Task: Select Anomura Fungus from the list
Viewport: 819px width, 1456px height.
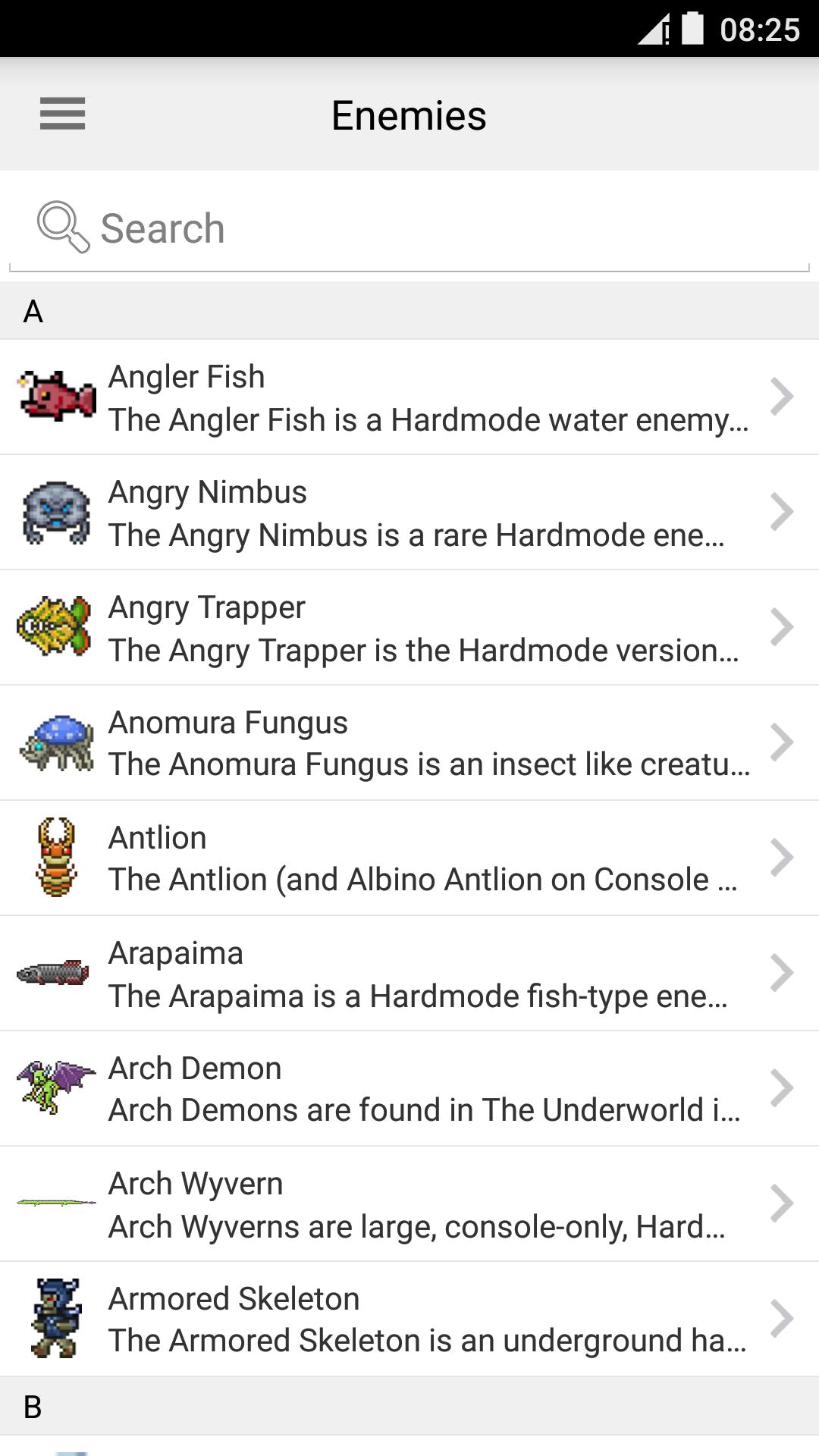Action: point(409,743)
